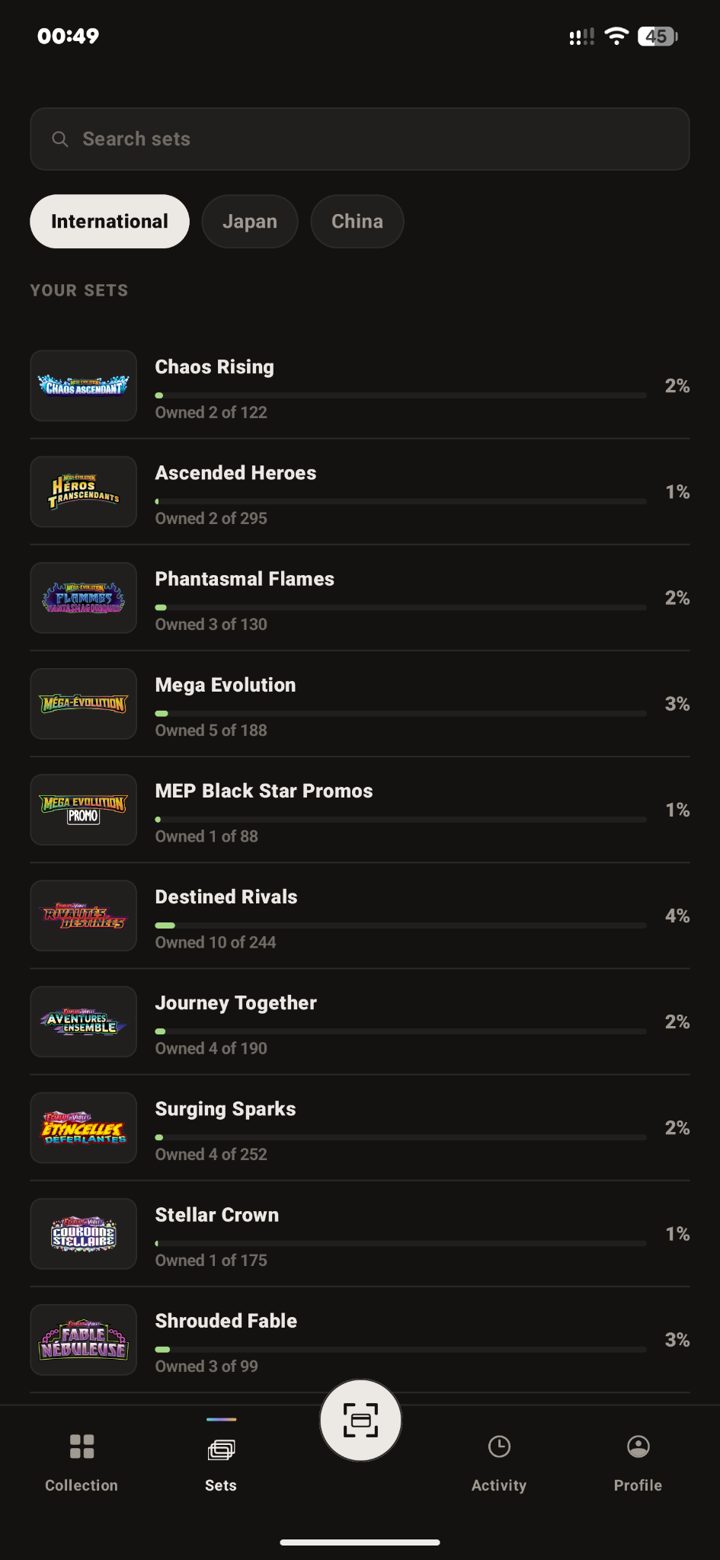Open the Phantasmal Flames set
The height and width of the screenshot is (1560, 720).
[360, 598]
